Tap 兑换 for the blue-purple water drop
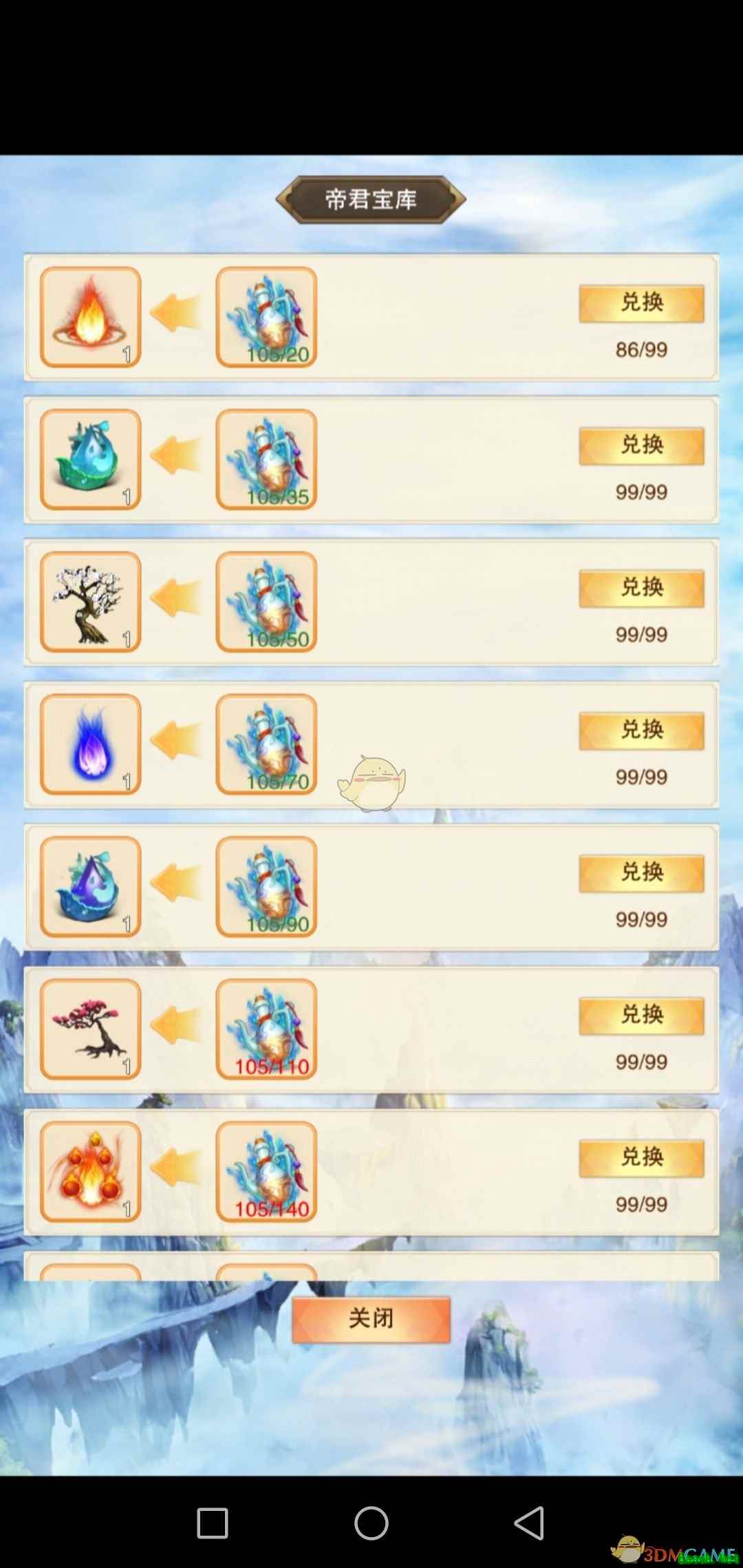The height and width of the screenshot is (1568, 743). [641, 873]
